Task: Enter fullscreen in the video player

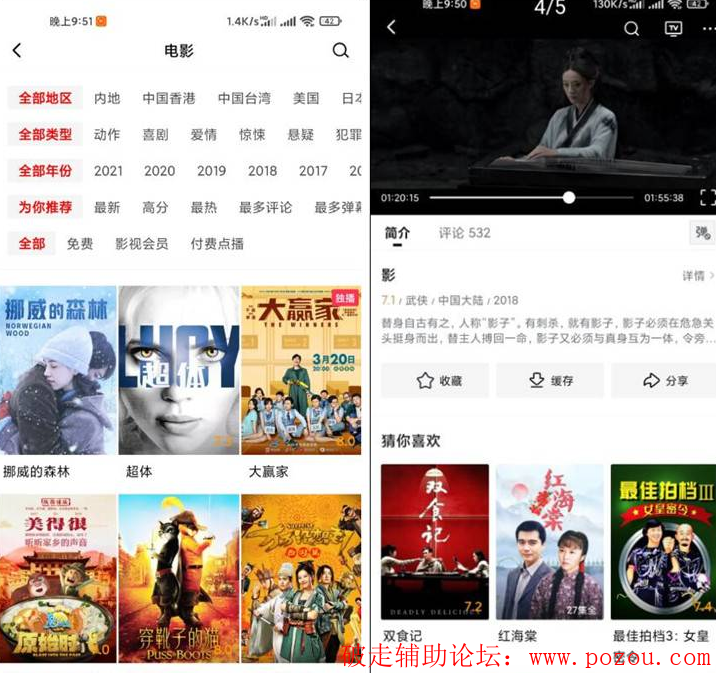Action: pos(706,198)
